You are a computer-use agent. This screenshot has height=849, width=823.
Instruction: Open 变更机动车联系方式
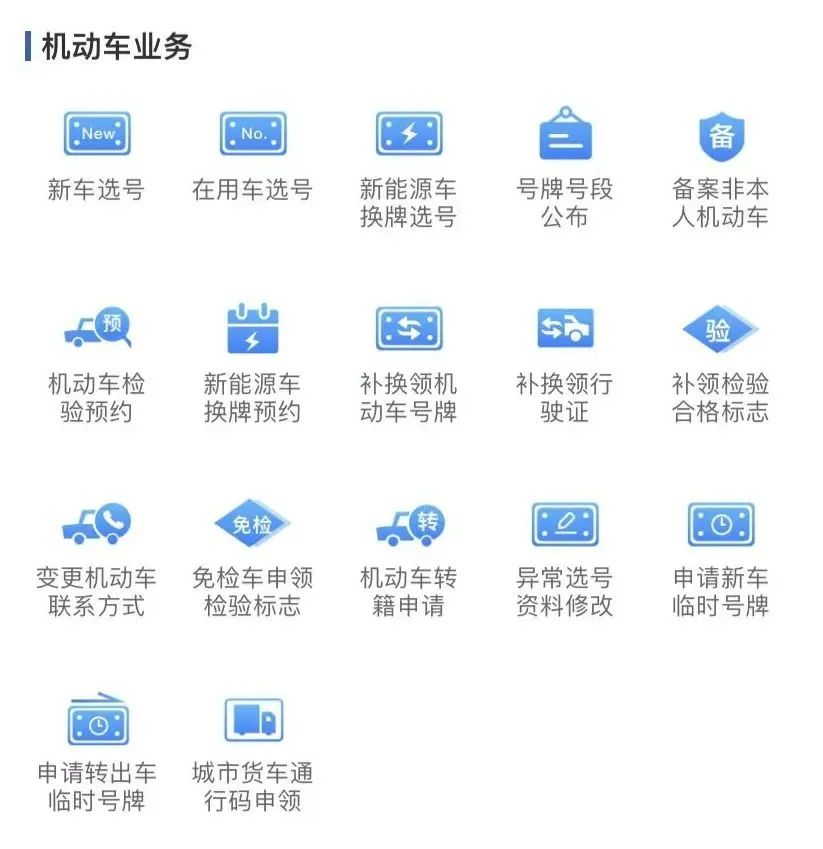click(x=97, y=524)
